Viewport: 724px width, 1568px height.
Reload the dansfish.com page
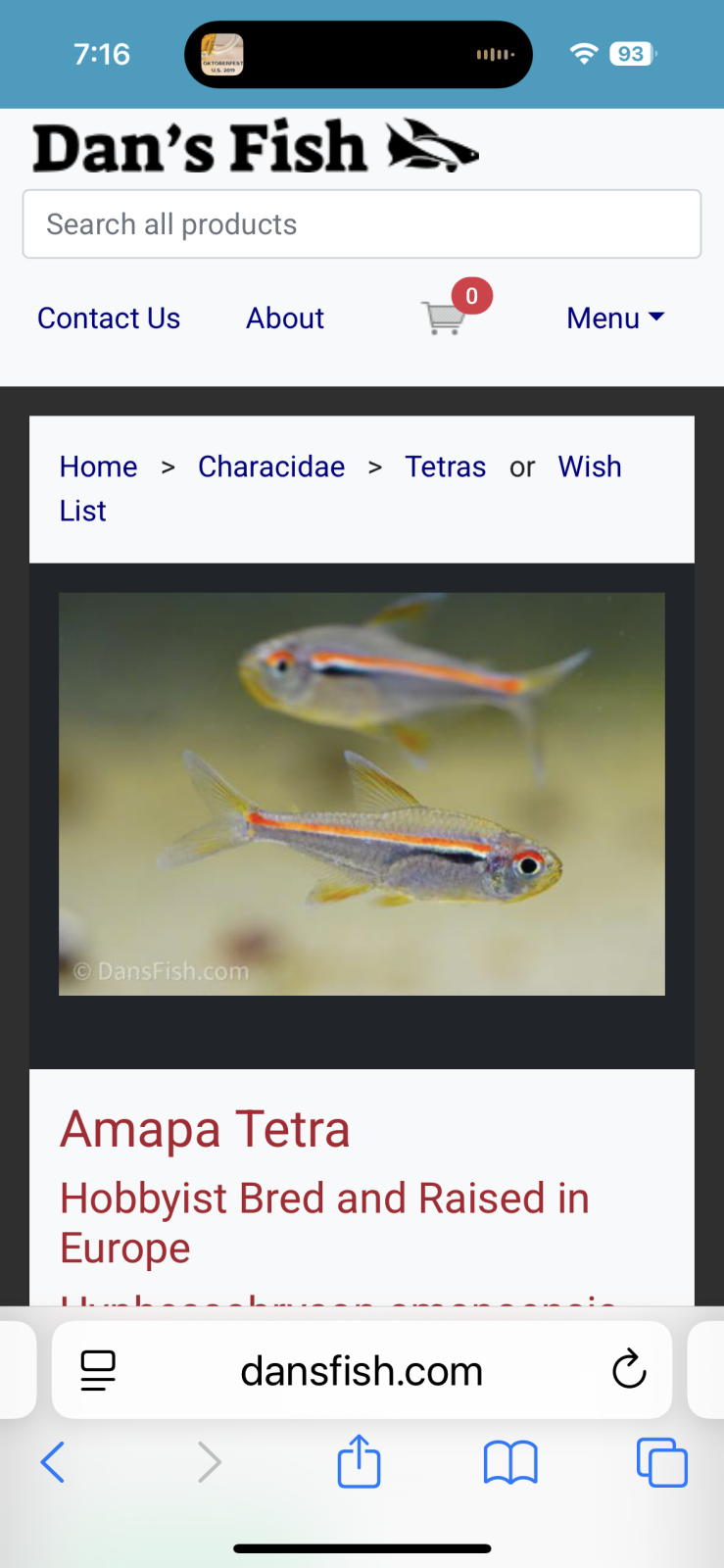(629, 1370)
